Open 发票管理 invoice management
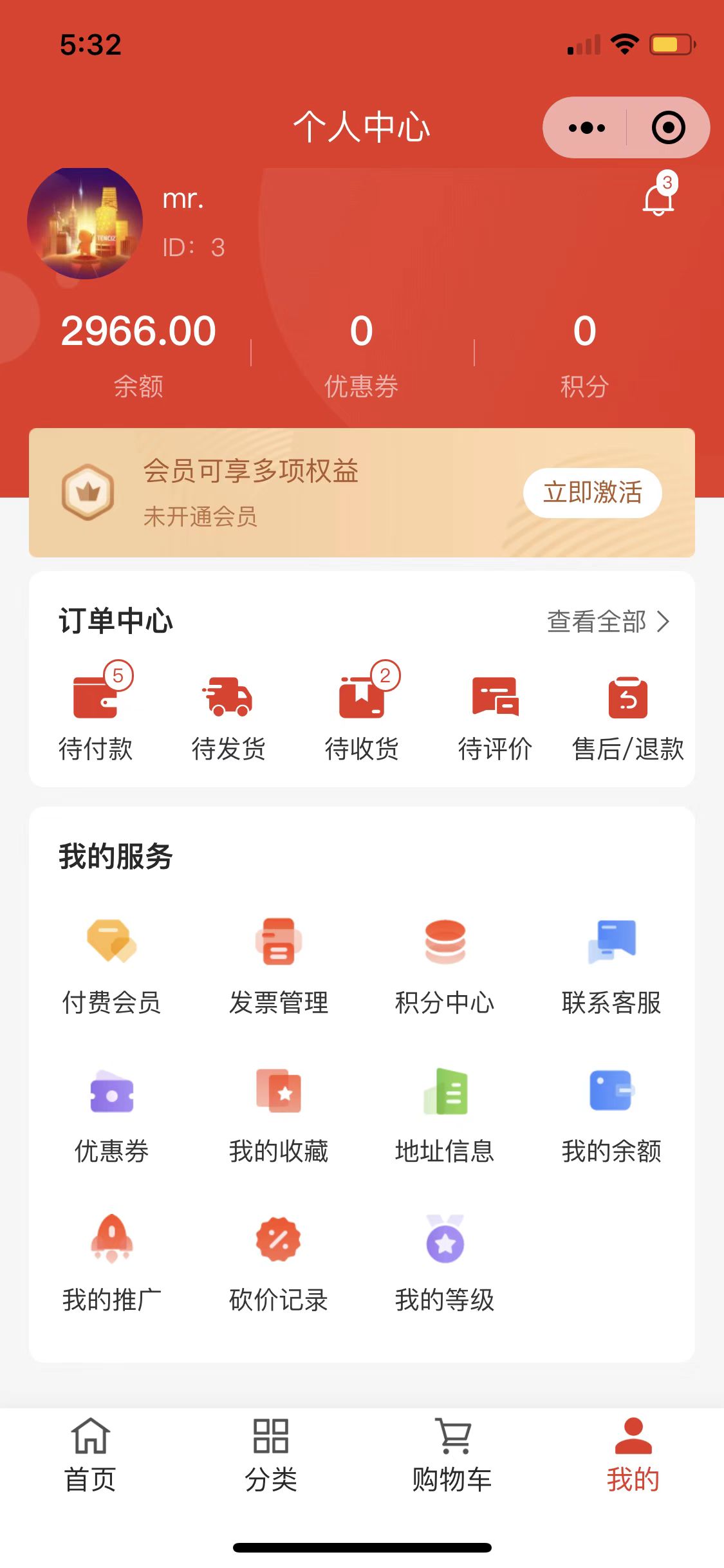 click(279, 966)
